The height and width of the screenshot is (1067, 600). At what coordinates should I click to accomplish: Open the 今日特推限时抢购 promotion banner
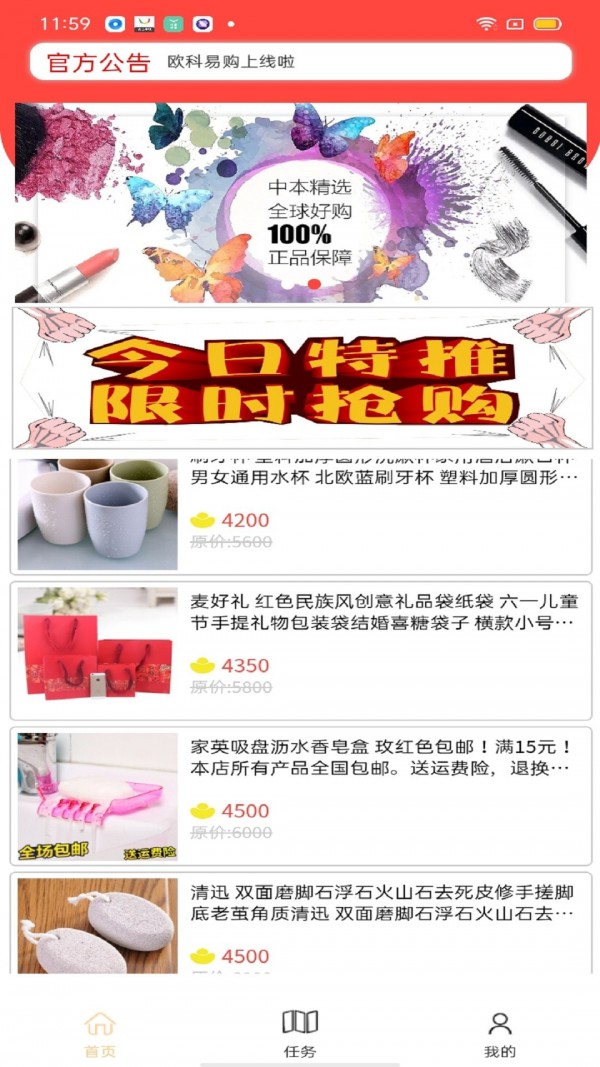point(300,378)
